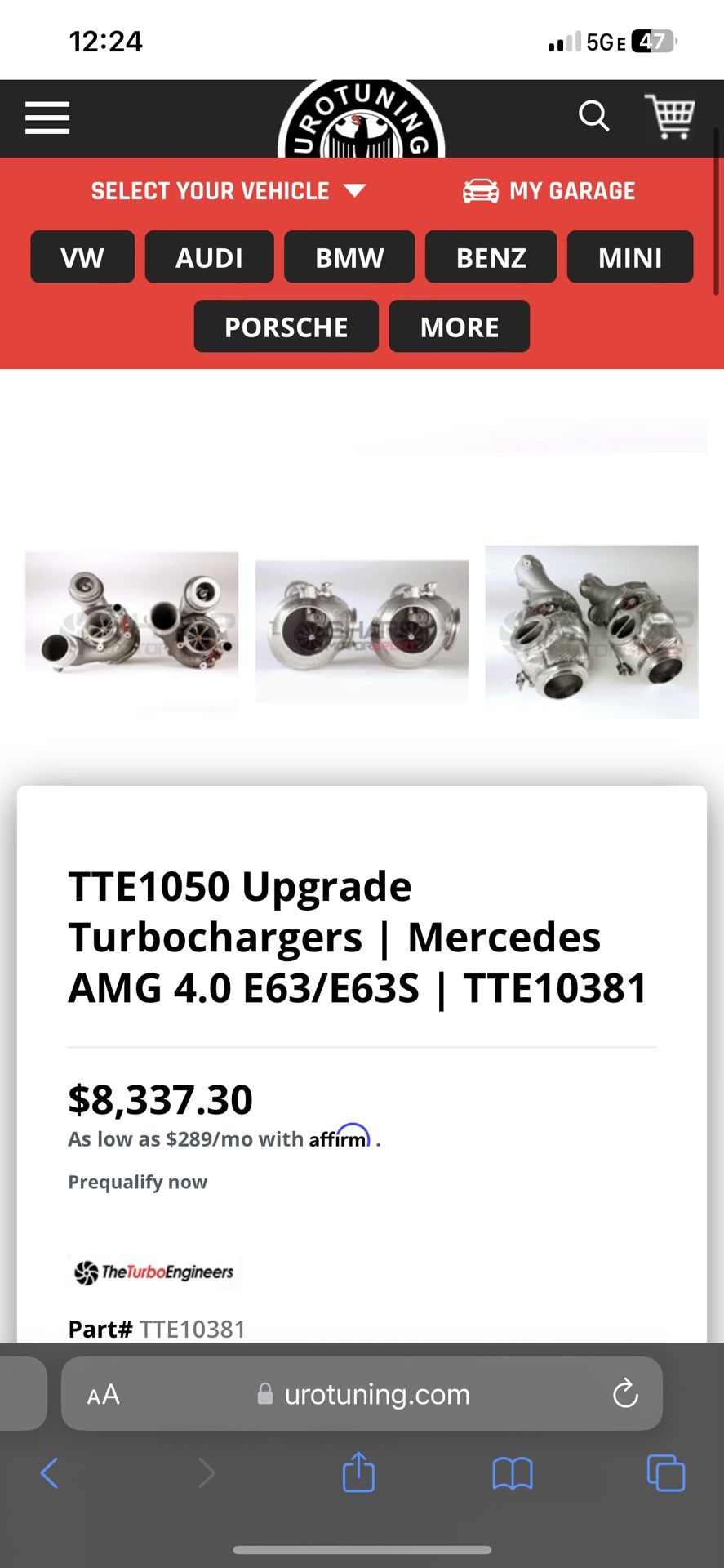The height and width of the screenshot is (1568, 724).
Task: Show MORE vehicle brands
Action: pos(459,327)
